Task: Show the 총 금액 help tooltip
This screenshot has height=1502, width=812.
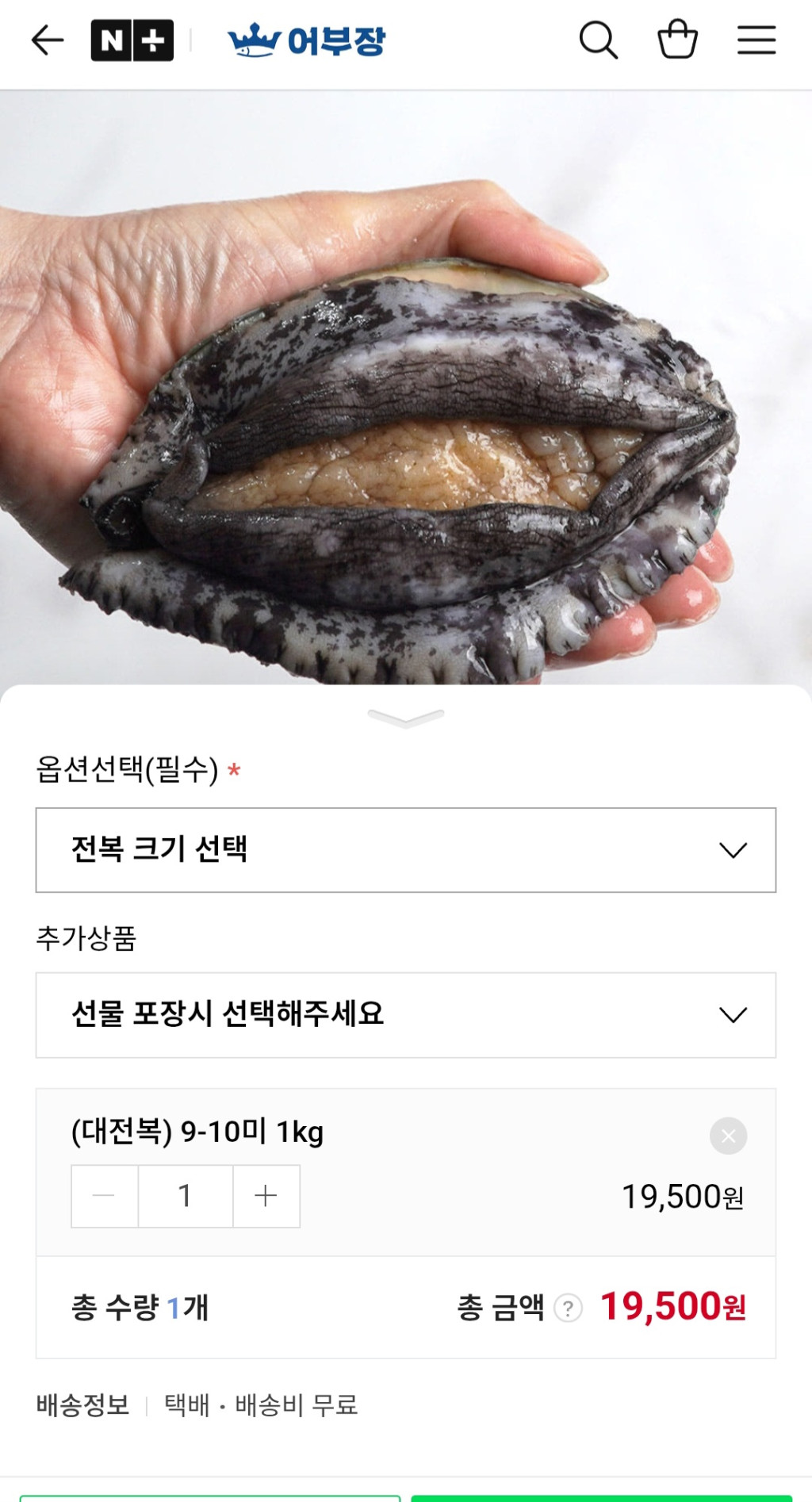Action: (568, 1308)
